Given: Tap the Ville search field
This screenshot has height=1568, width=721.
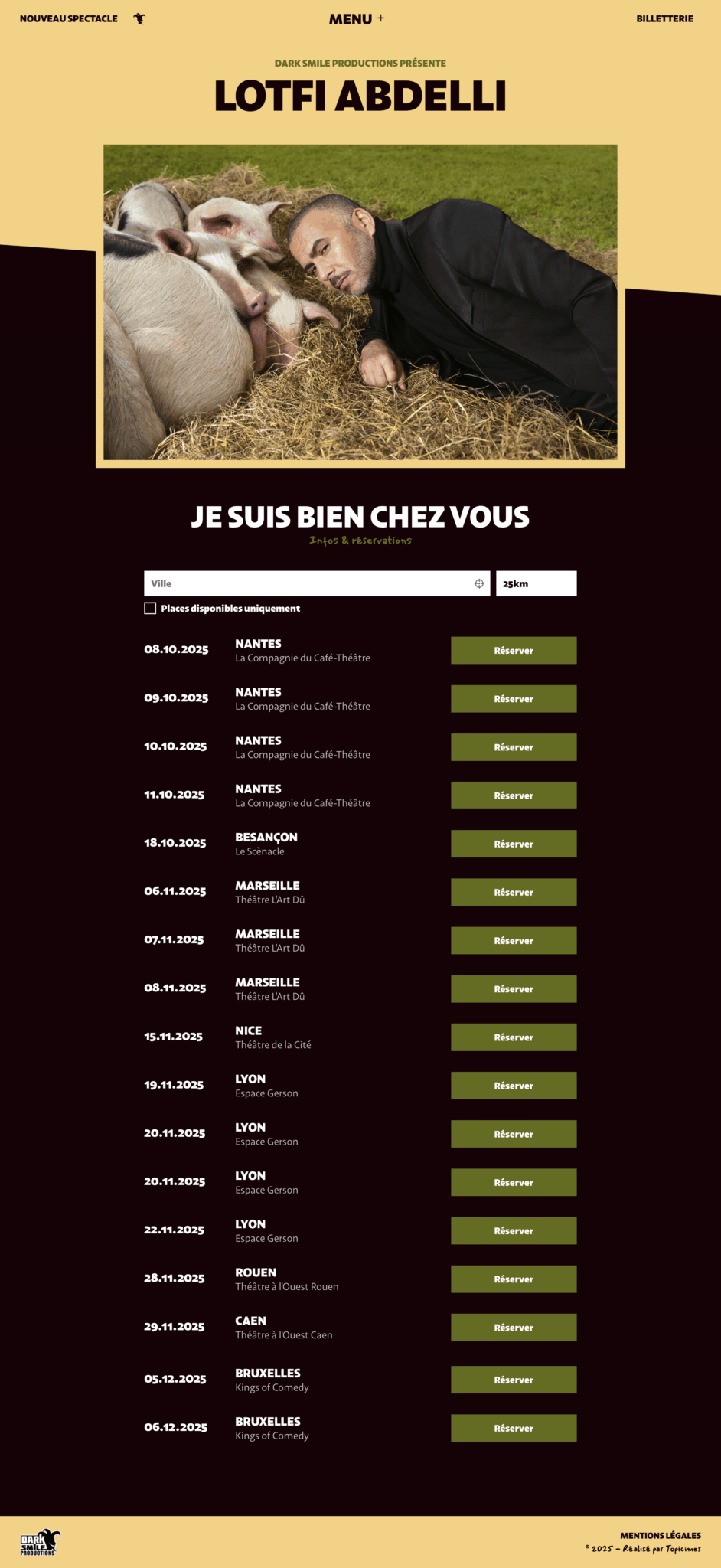Looking at the screenshot, I should [x=317, y=583].
